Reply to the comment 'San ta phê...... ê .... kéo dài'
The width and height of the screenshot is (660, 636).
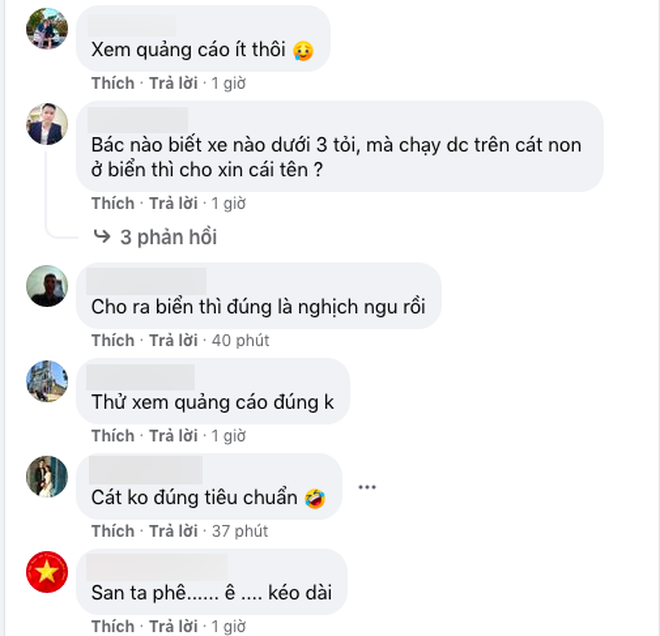click(x=173, y=626)
